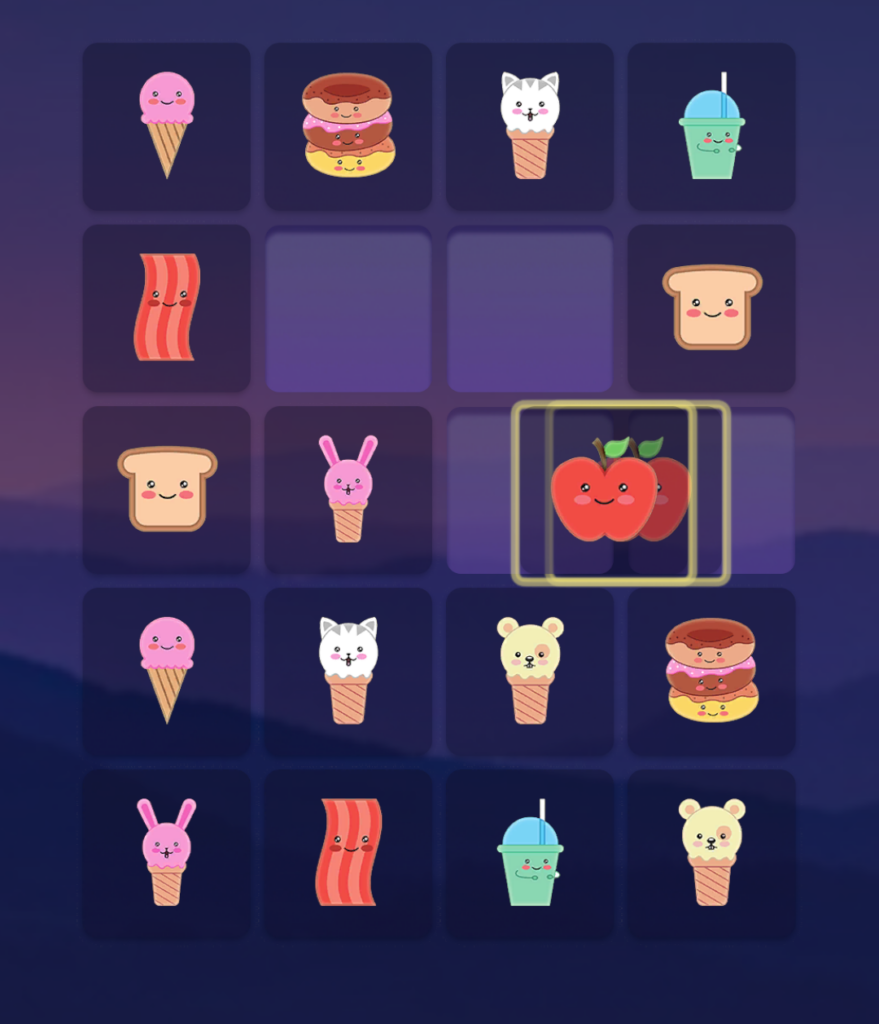This screenshot has width=879, height=1024.
Task: Choose the pink ice cream above the bunny cone
Action: tap(166, 671)
